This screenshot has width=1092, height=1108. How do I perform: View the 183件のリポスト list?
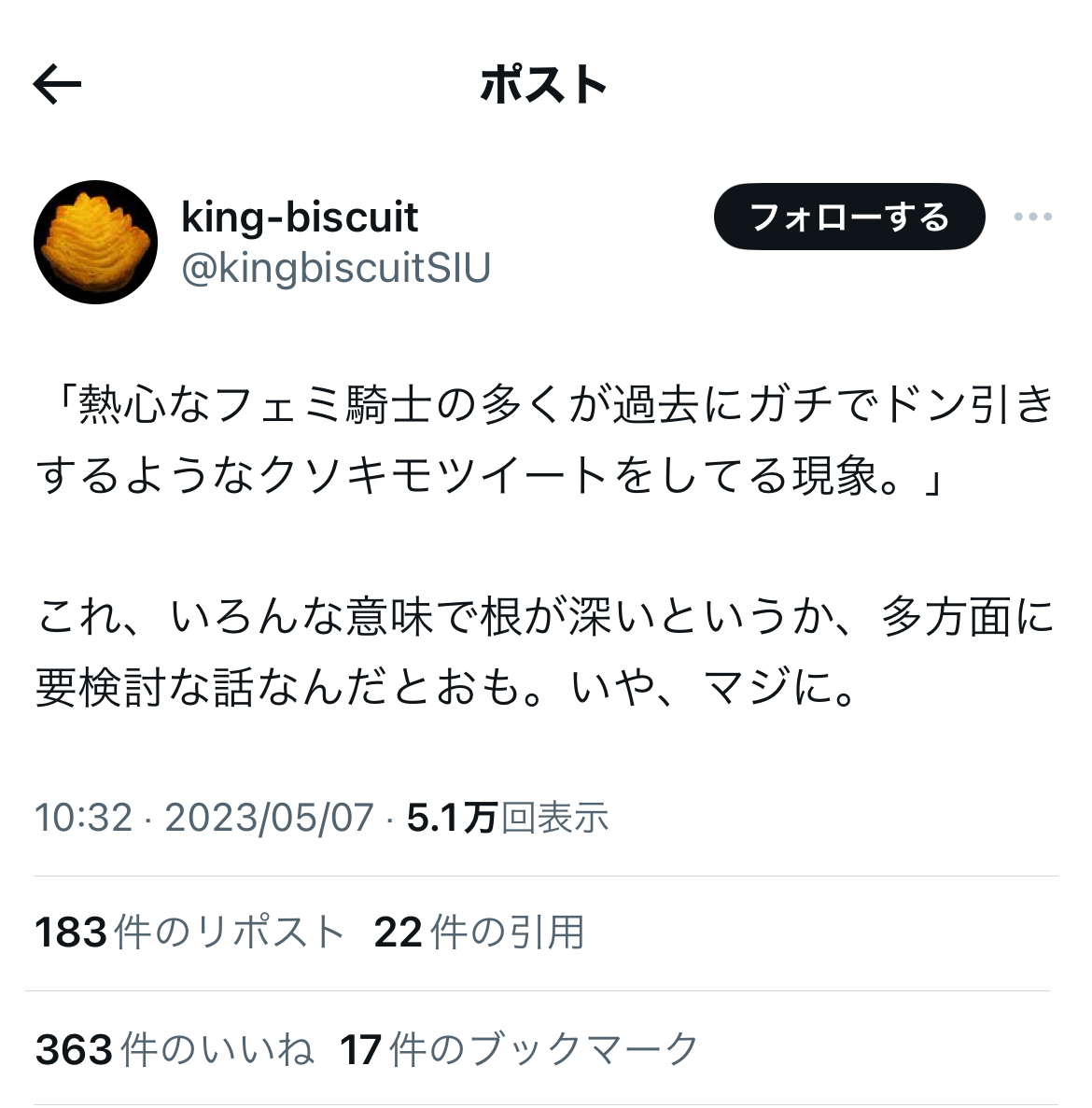(189, 932)
